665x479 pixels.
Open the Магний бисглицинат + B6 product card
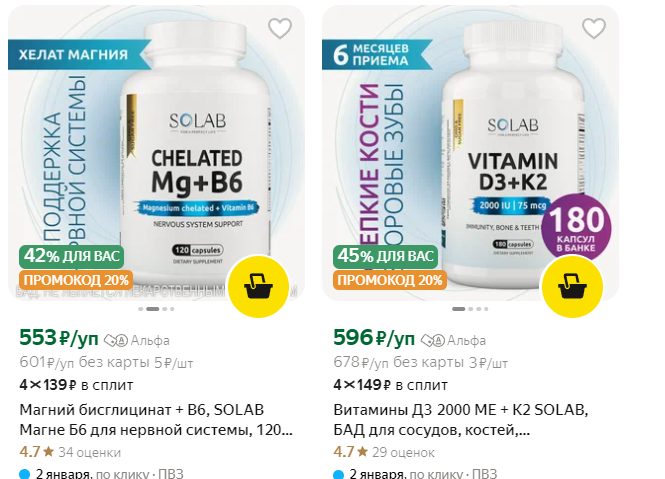[x=156, y=420]
